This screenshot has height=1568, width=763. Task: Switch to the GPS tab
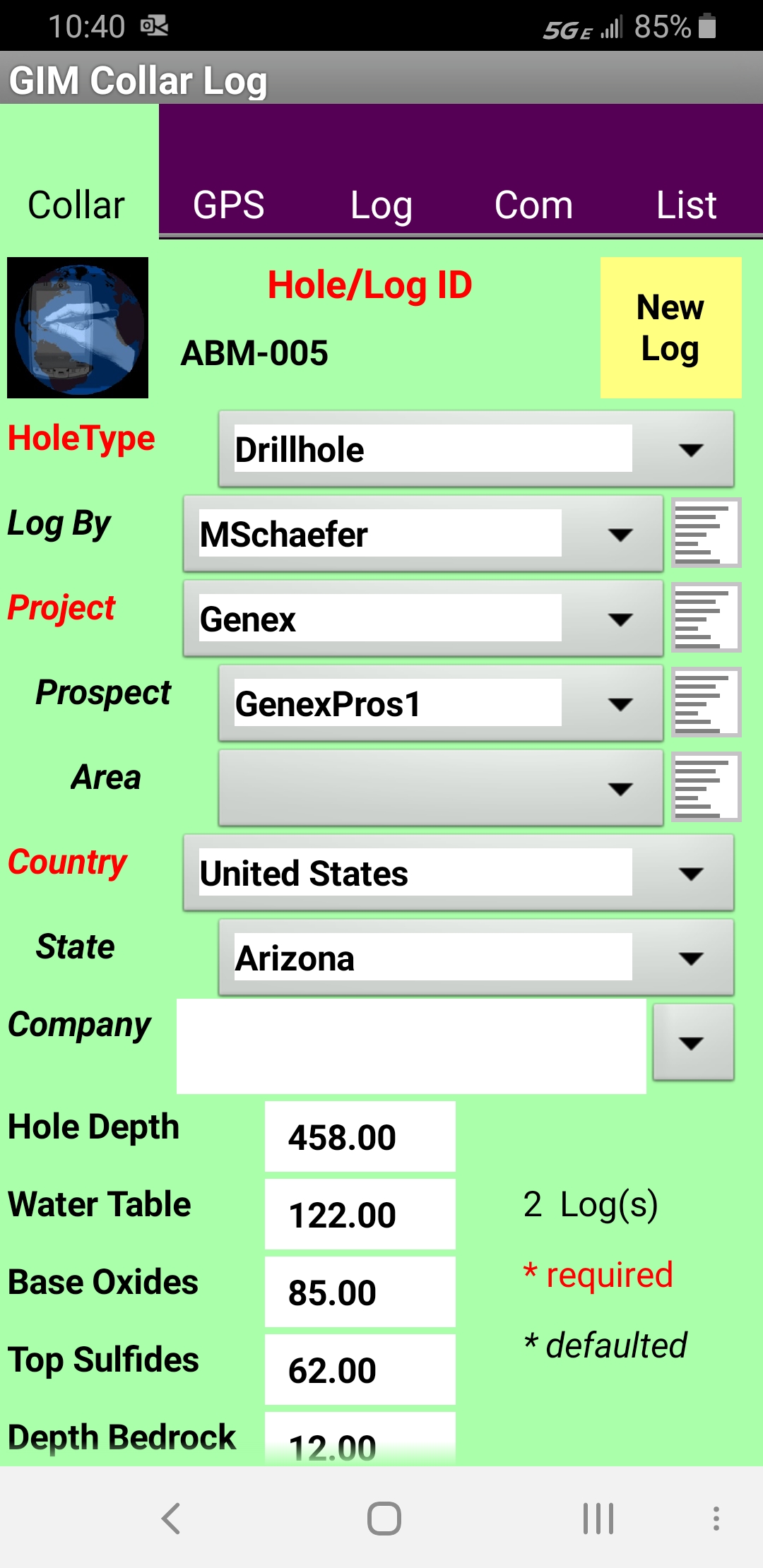[x=228, y=205]
